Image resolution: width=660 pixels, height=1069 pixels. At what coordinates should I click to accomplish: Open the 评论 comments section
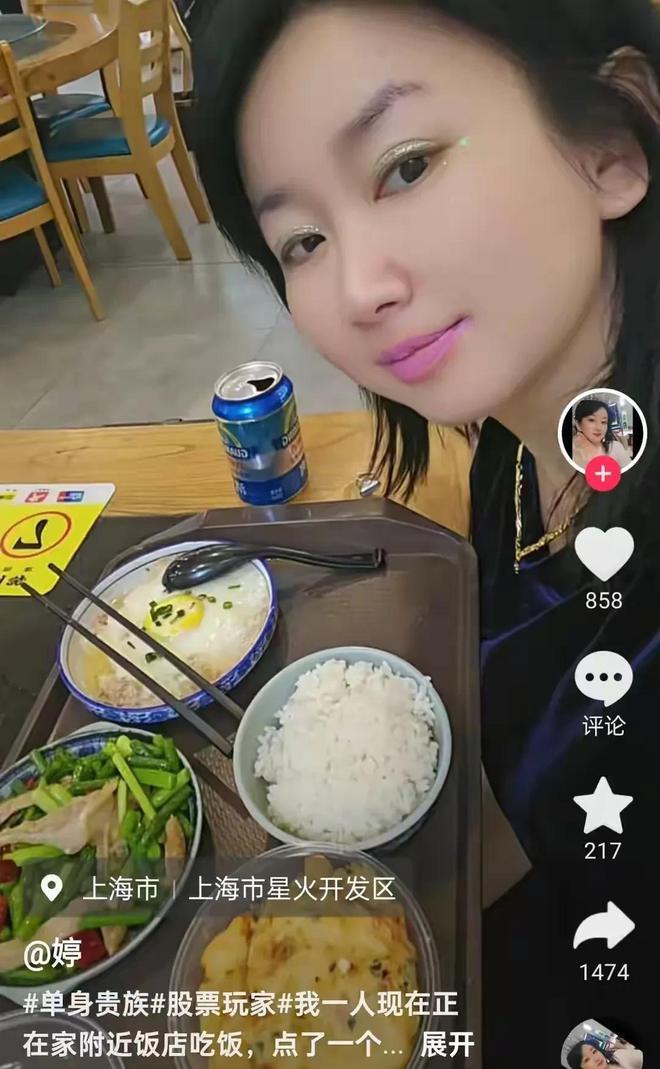point(603,680)
